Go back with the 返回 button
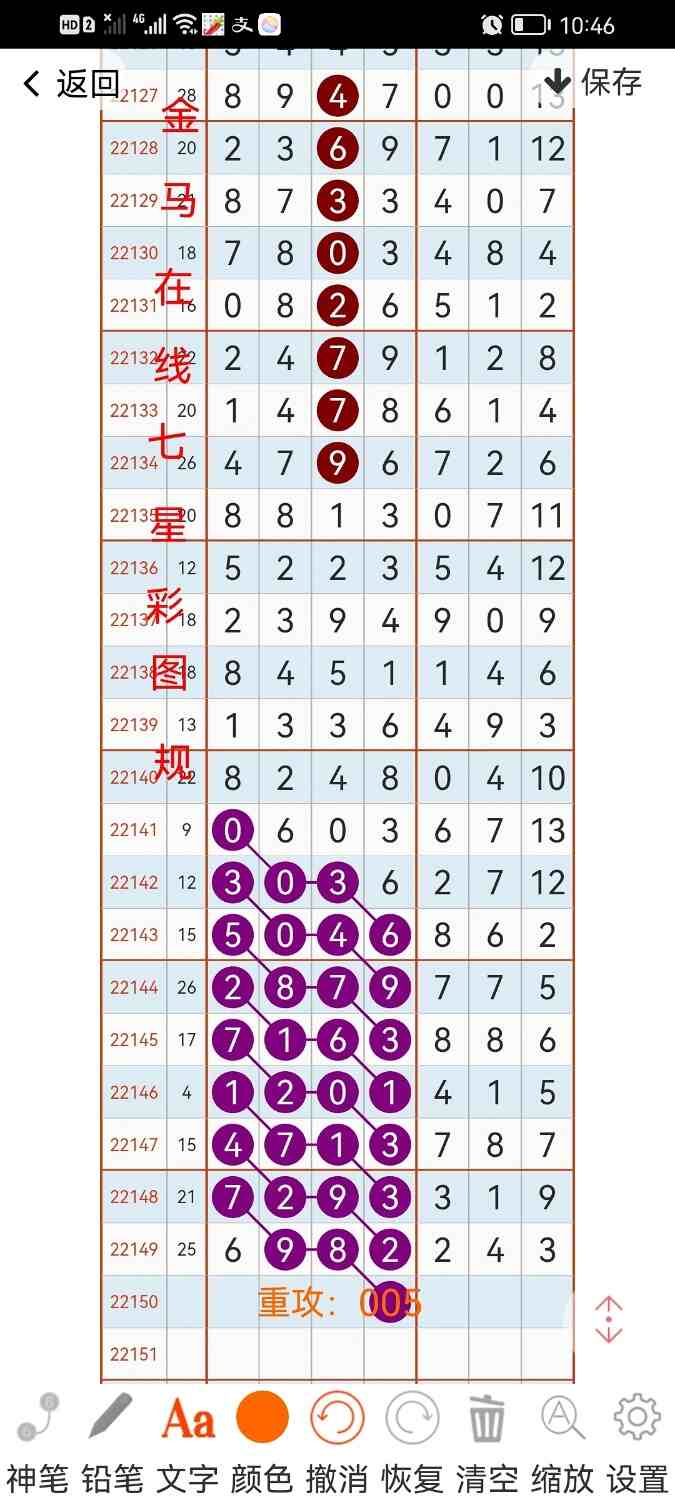Viewport: 675px width, 1500px height. pos(70,84)
